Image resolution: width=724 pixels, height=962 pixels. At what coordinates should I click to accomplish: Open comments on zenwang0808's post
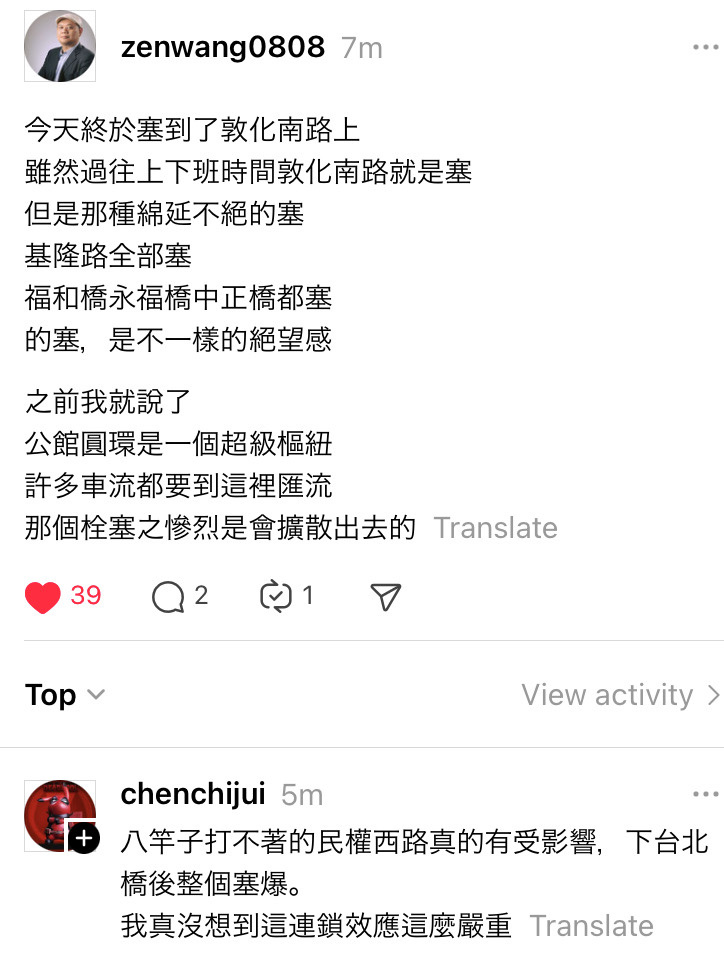pos(169,597)
